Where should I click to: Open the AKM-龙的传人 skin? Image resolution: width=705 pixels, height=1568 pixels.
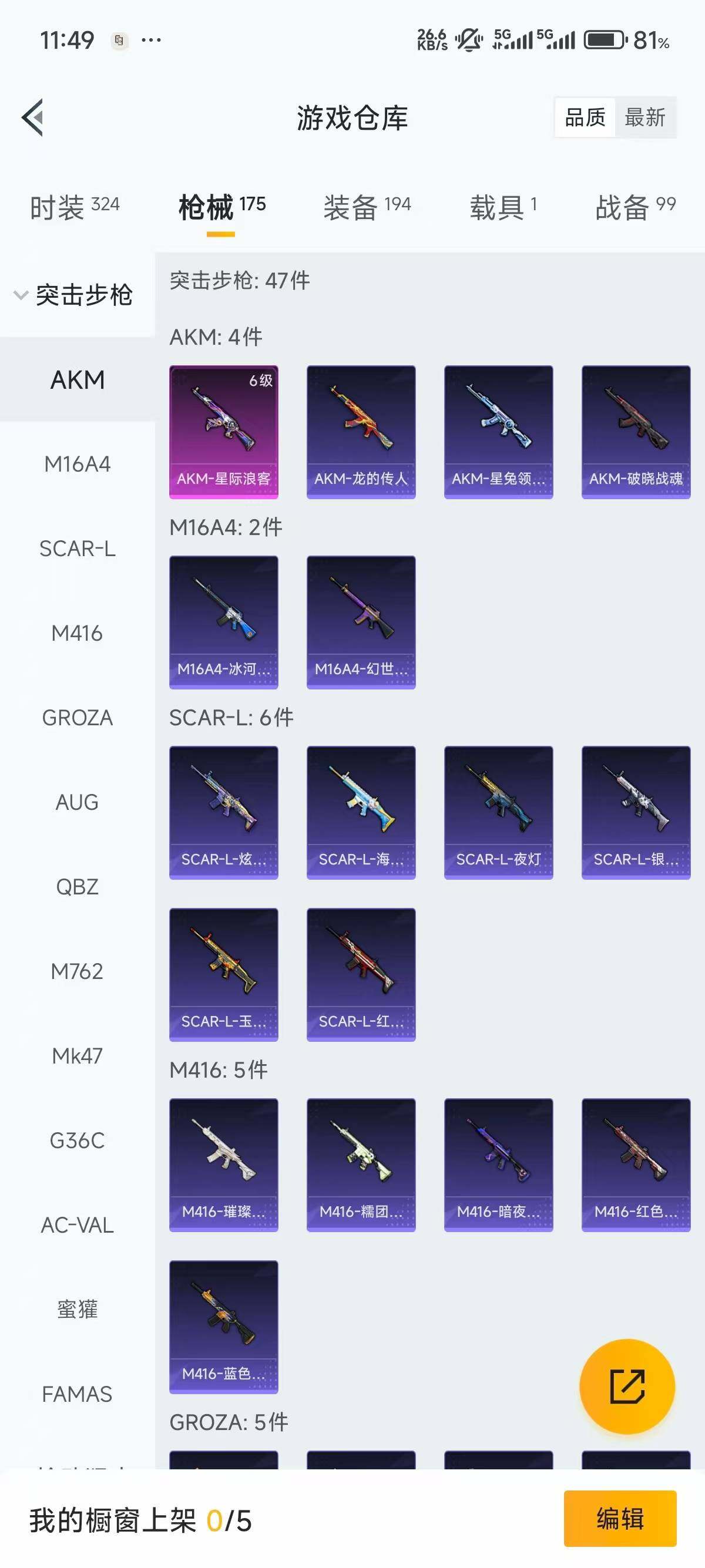click(x=361, y=432)
